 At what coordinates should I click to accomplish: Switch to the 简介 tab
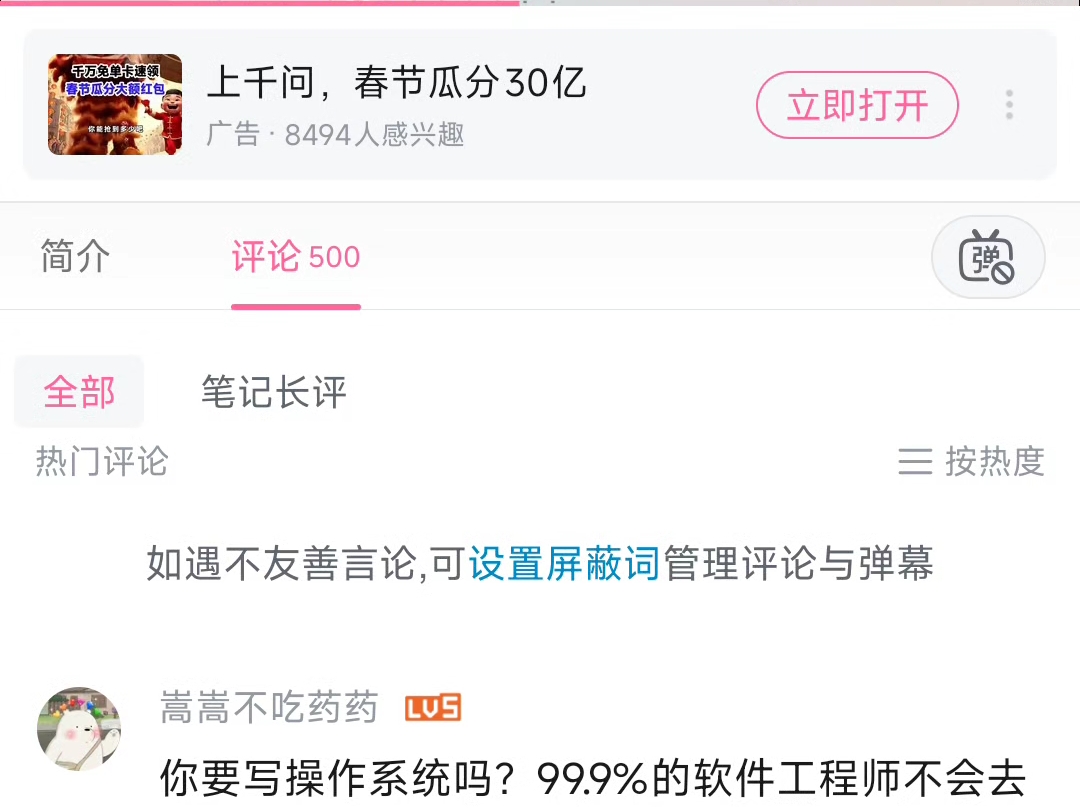tap(75, 257)
